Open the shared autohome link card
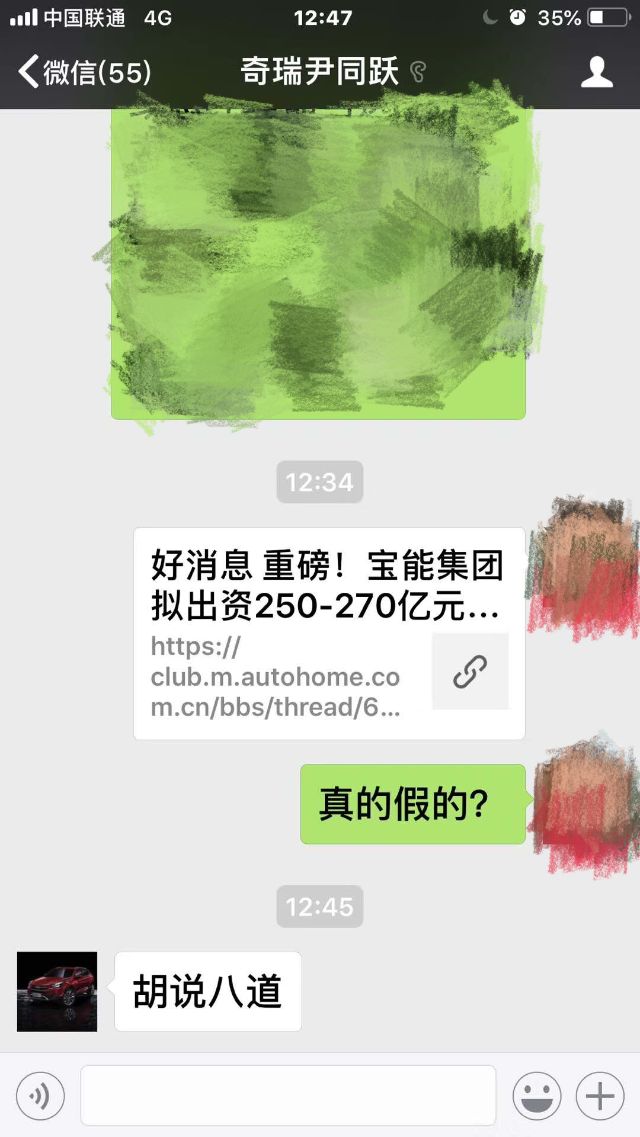 click(329, 633)
